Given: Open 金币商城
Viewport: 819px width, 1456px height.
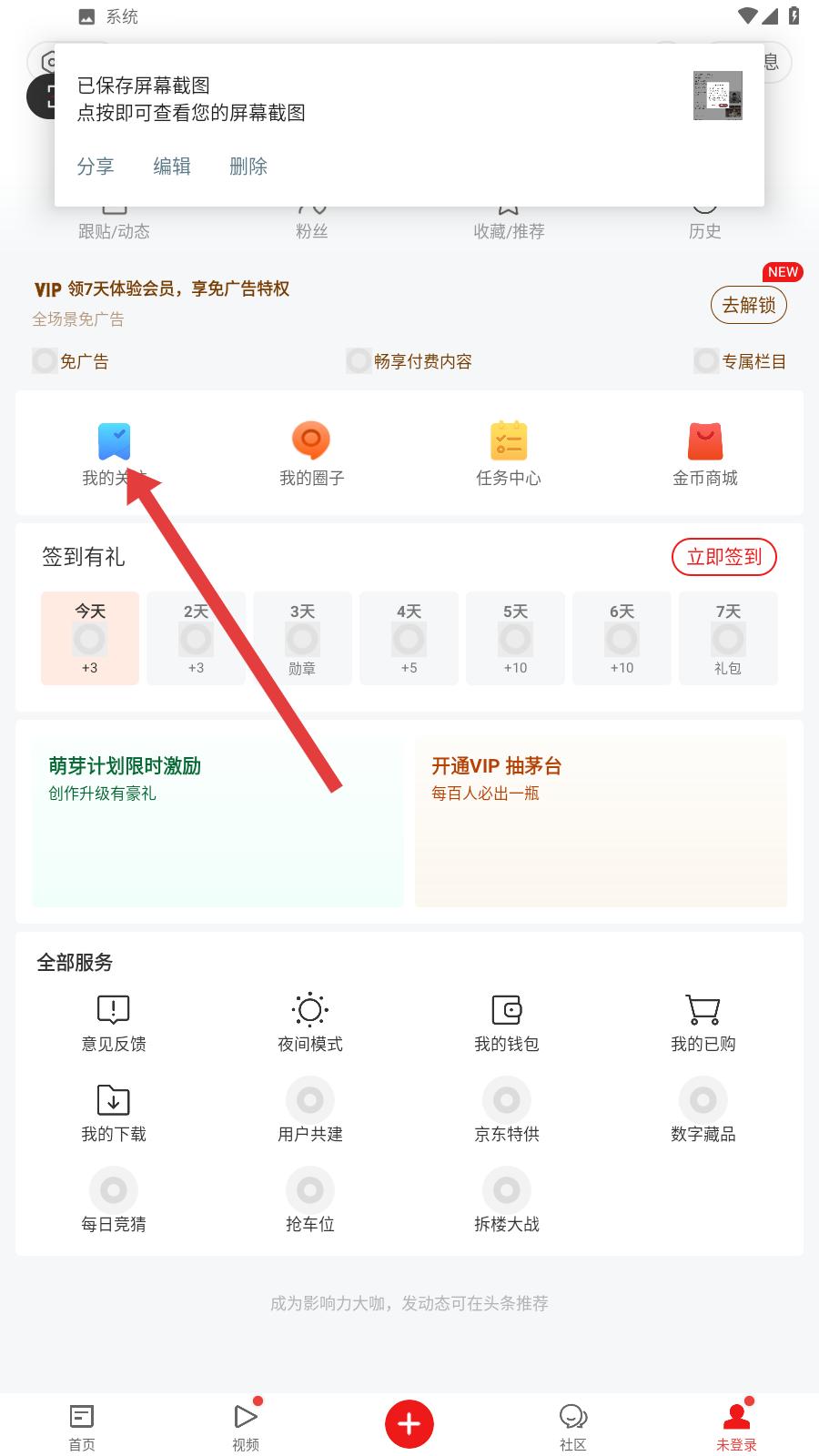Looking at the screenshot, I should click(705, 453).
